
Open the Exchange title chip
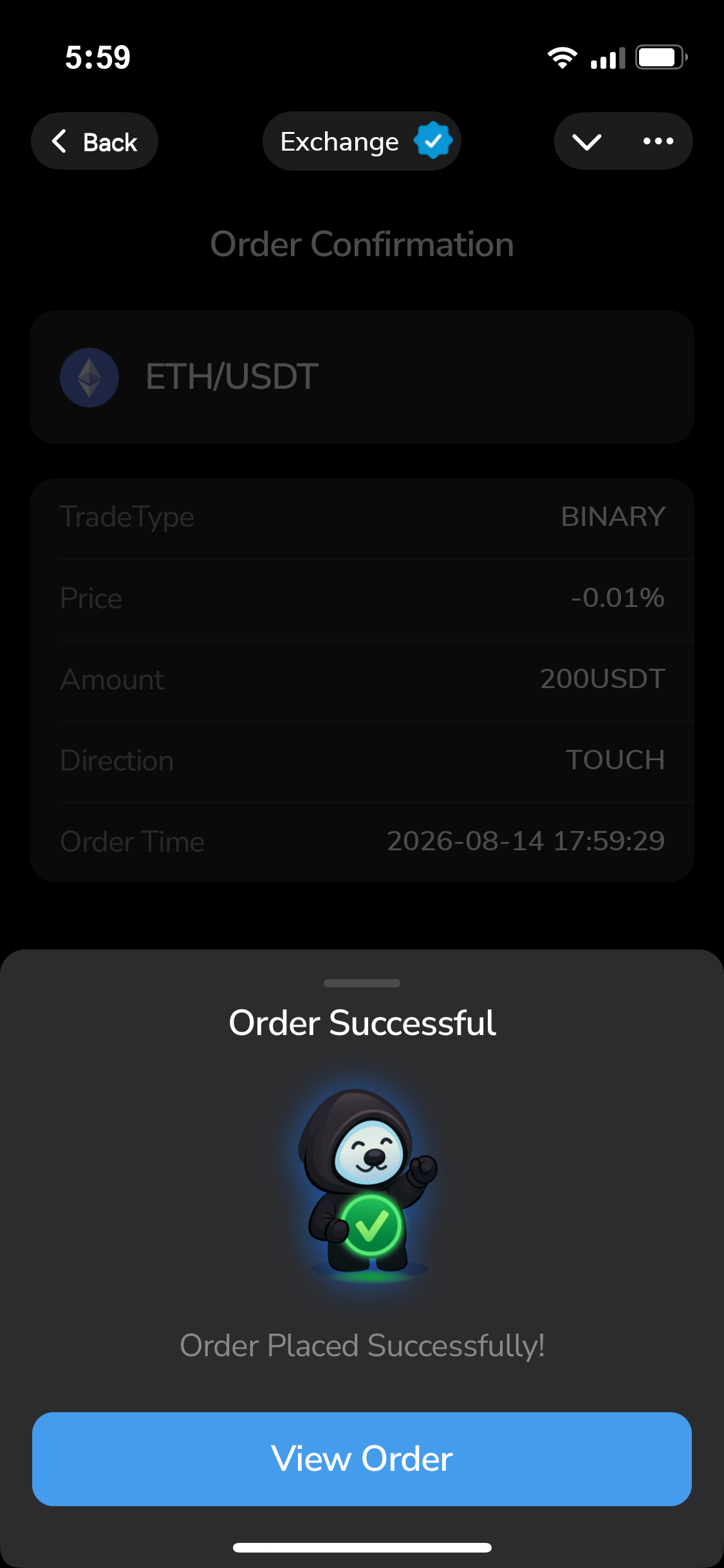click(362, 142)
